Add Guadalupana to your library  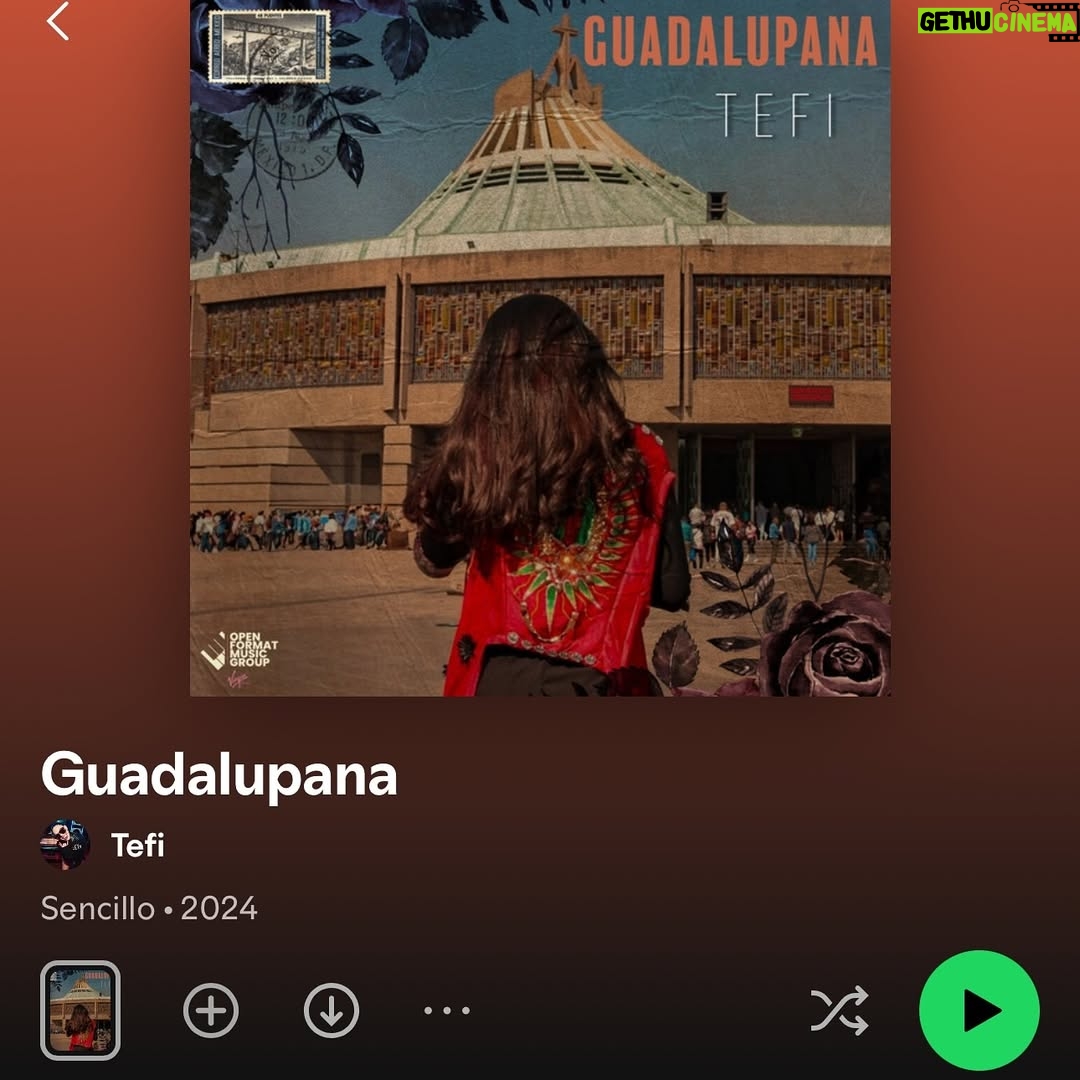point(211,1010)
